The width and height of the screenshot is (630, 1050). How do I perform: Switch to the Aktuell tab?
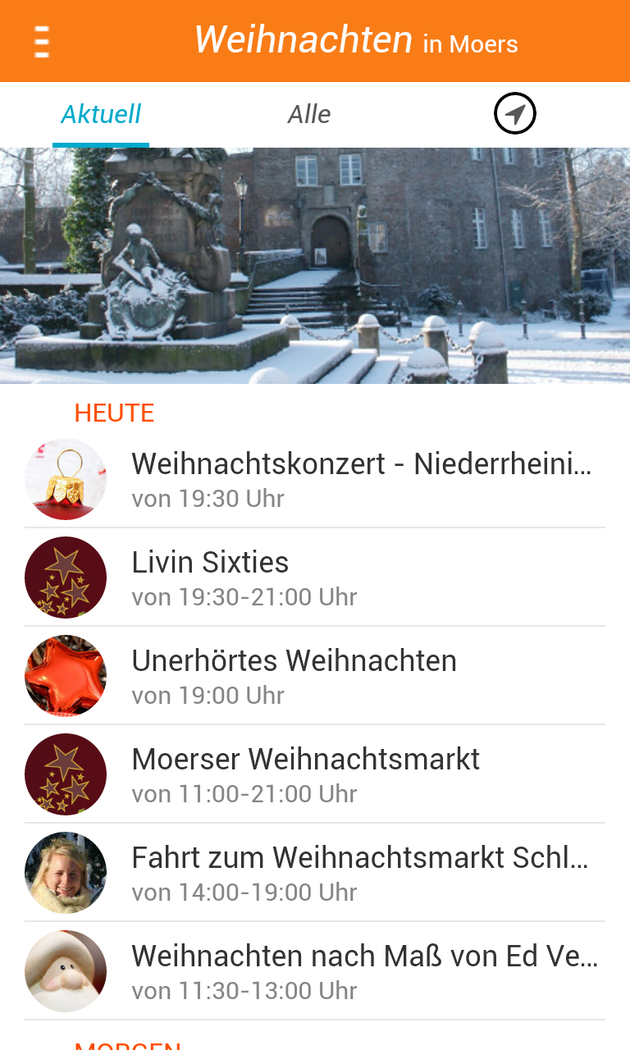[101, 115]
